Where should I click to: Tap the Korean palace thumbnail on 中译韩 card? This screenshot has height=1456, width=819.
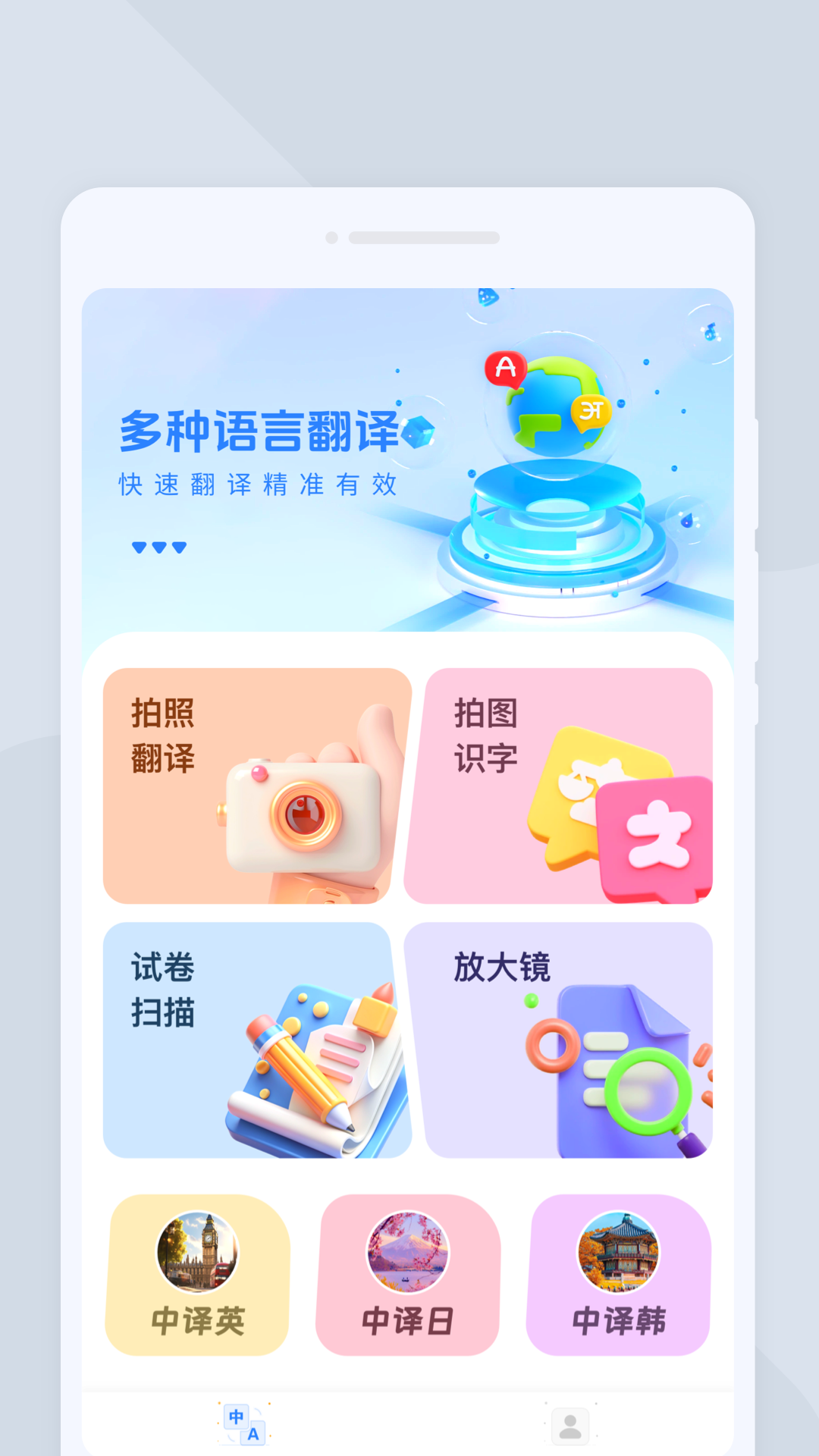pos(620,1251)
